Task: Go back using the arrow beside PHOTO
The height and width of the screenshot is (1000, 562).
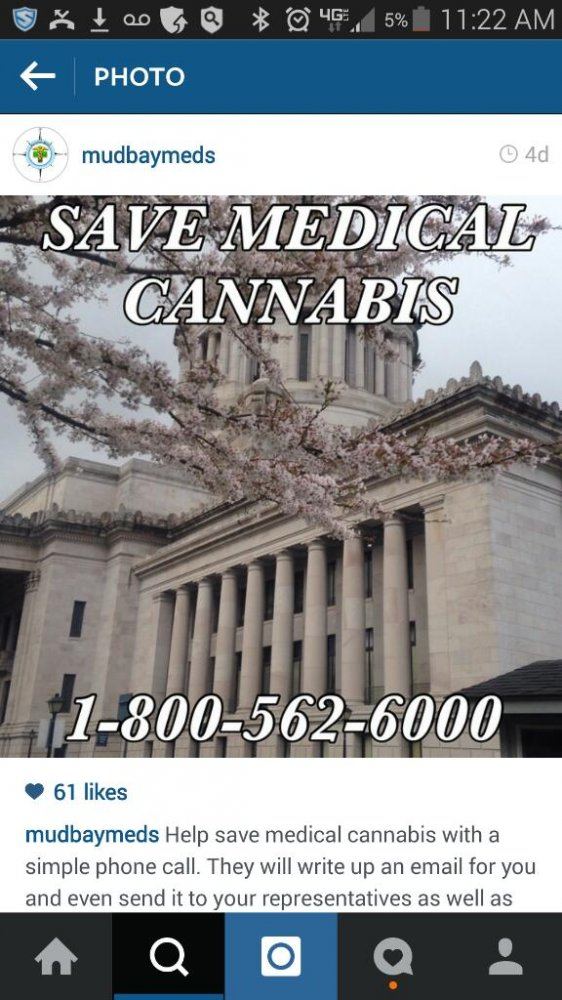Action: pyautogui.click(x=38, y=77)
